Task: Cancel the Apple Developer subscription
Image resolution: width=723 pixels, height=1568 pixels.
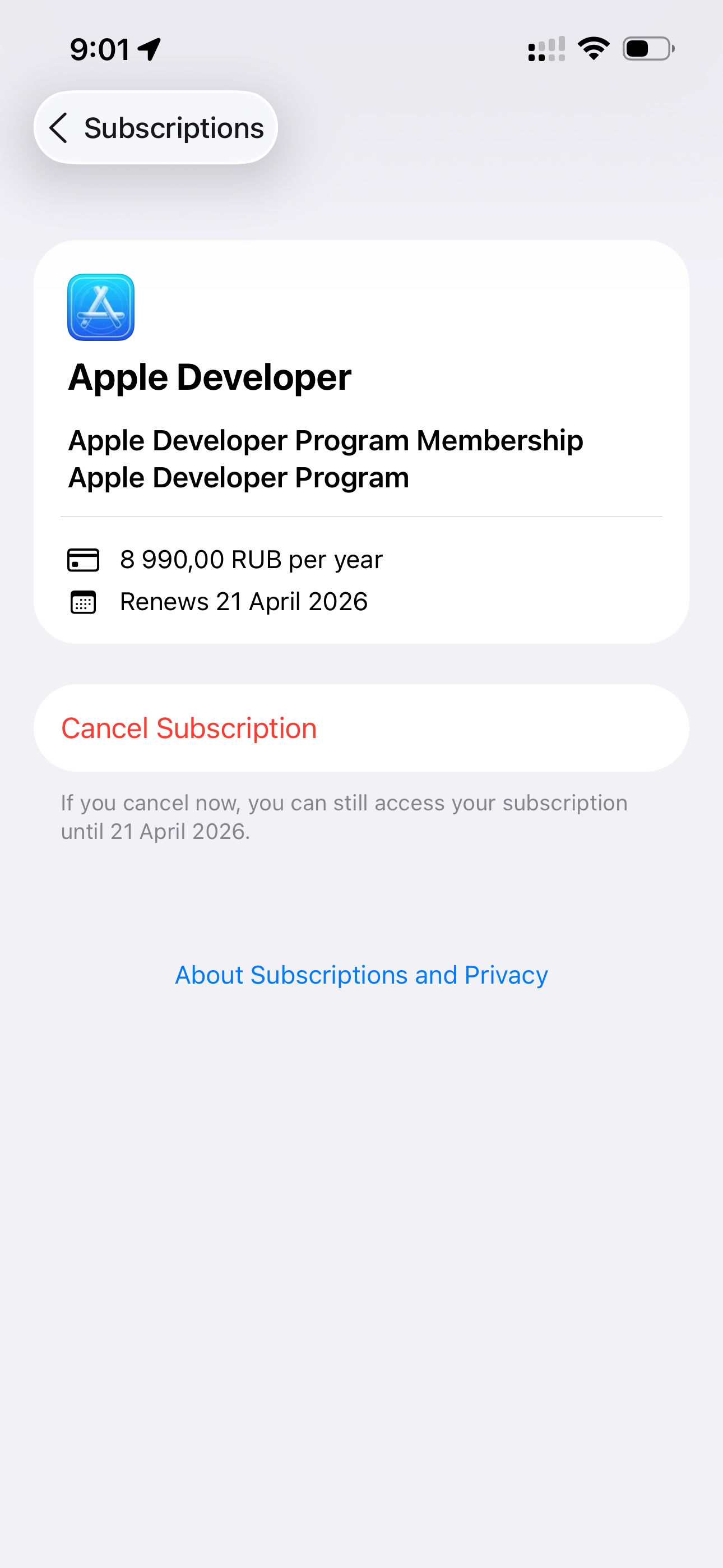Action: (x=361, y=728)
